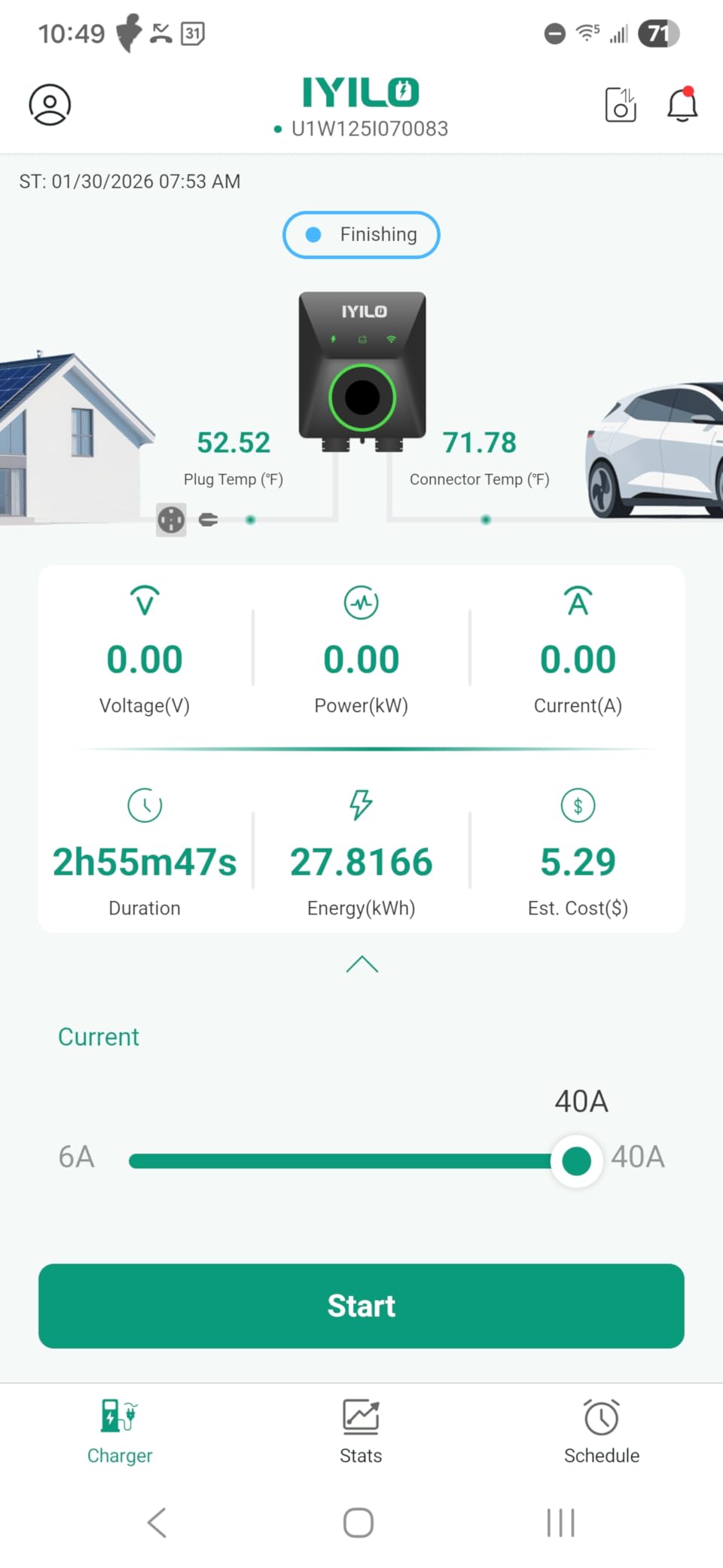Tap the connection status dot near Connector Temp

coord(486,519)
